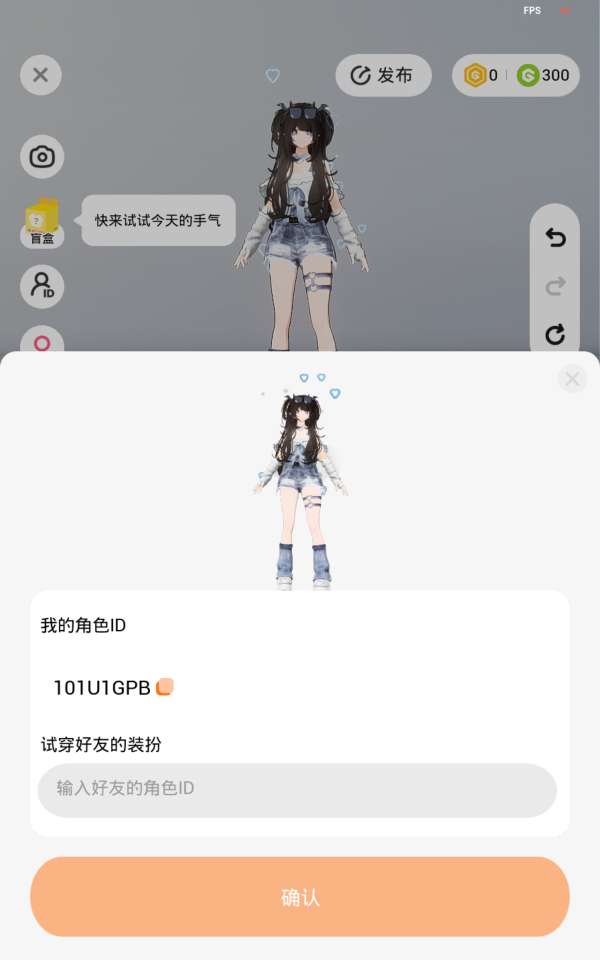This screenshot has height=960, width=600.
Task: Confirm with the 确认 button
Action: (300, 897)
